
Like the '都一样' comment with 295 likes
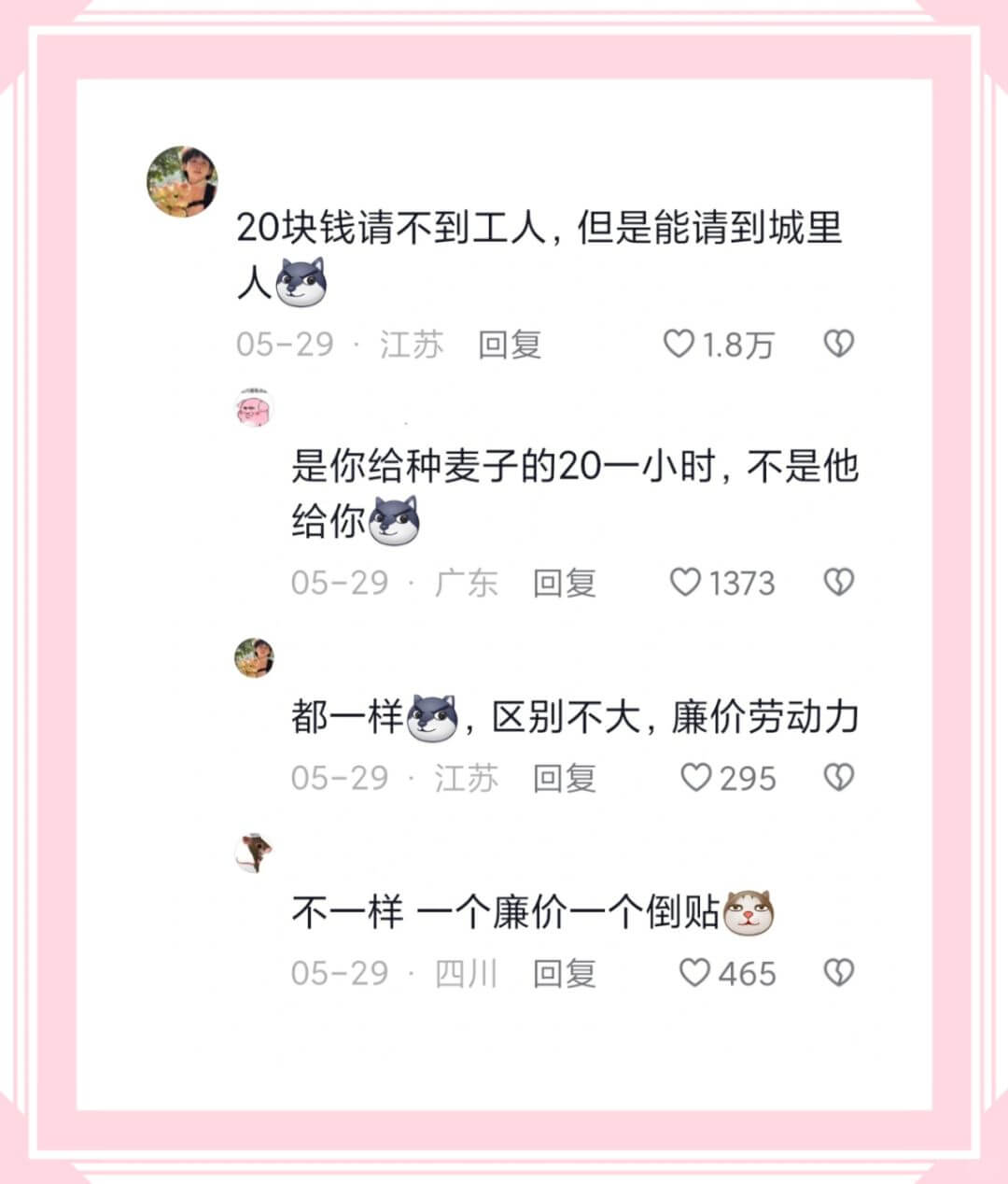pos(695,776)
